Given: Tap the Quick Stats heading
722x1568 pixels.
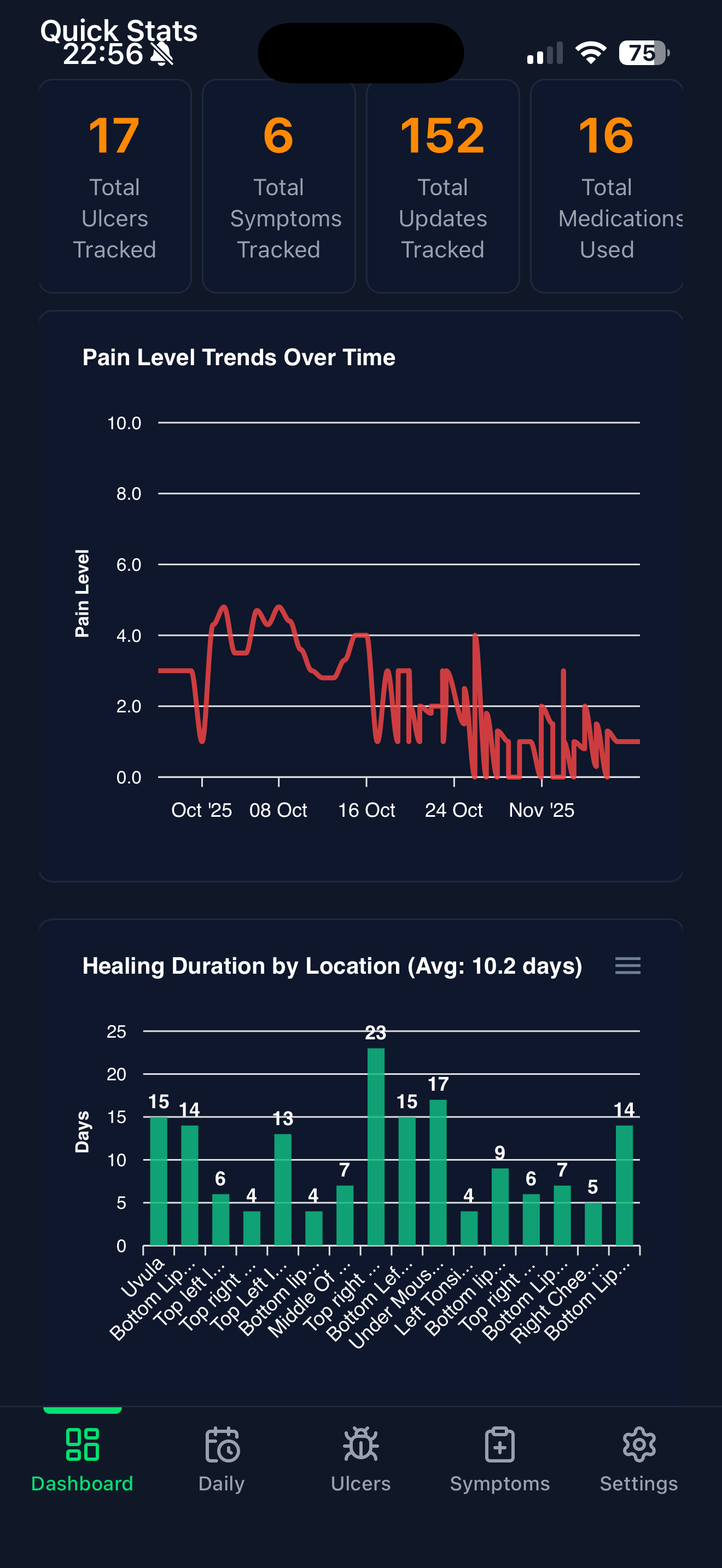Looking at the screenshot, I should point(118,32).
